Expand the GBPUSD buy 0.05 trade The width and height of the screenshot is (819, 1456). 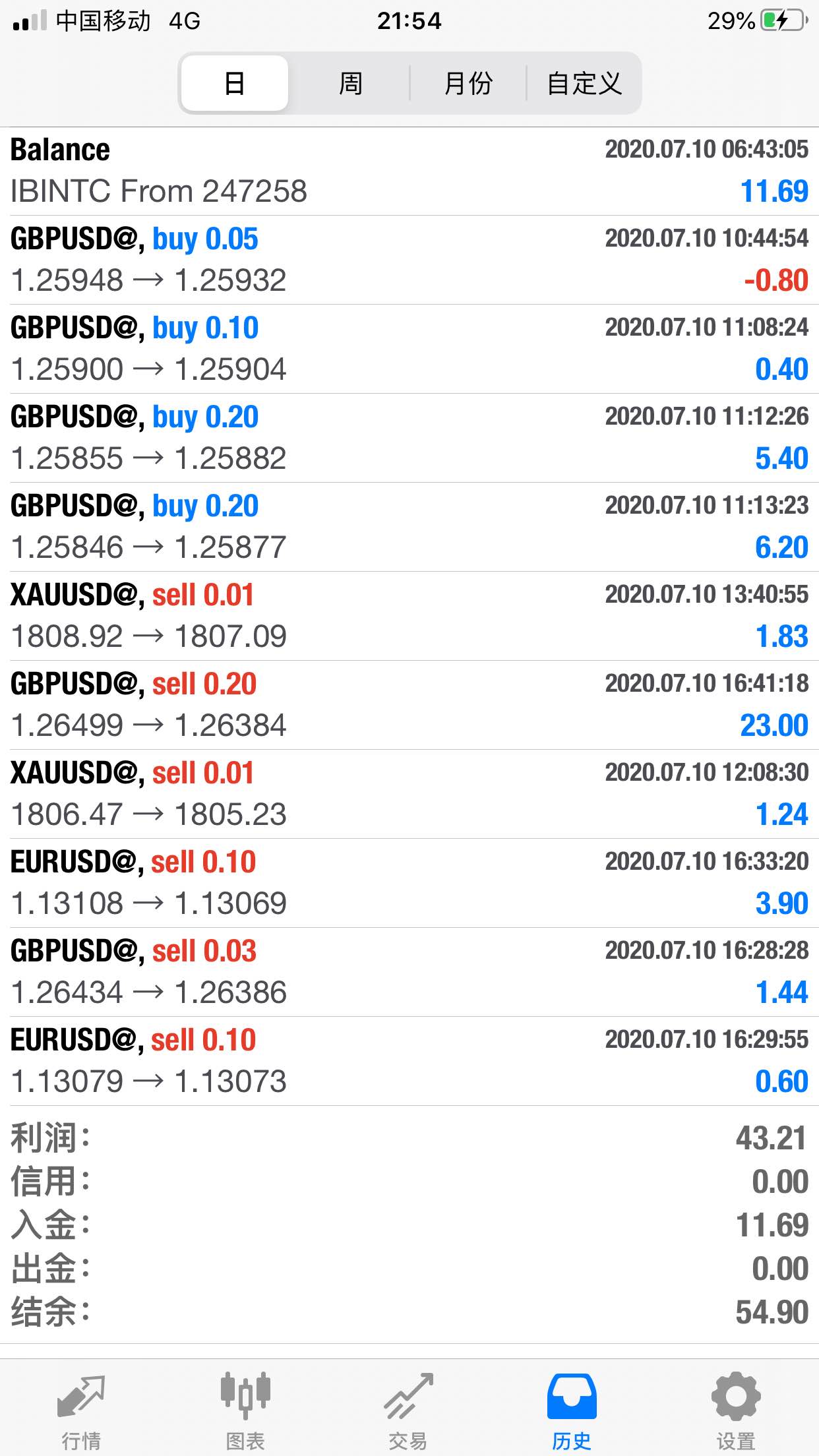tap(409, 260)
